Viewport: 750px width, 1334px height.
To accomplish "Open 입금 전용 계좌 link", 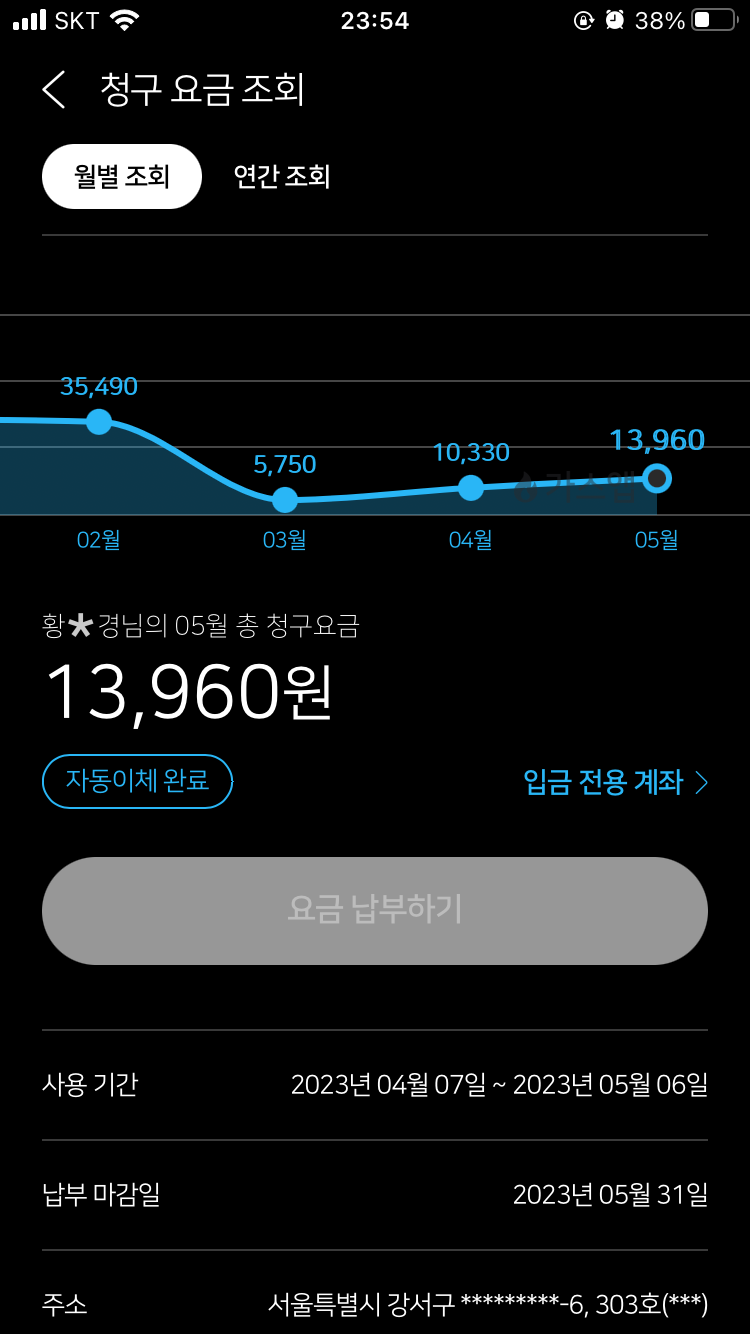I will pyautogui.click(x=614, y=782).
